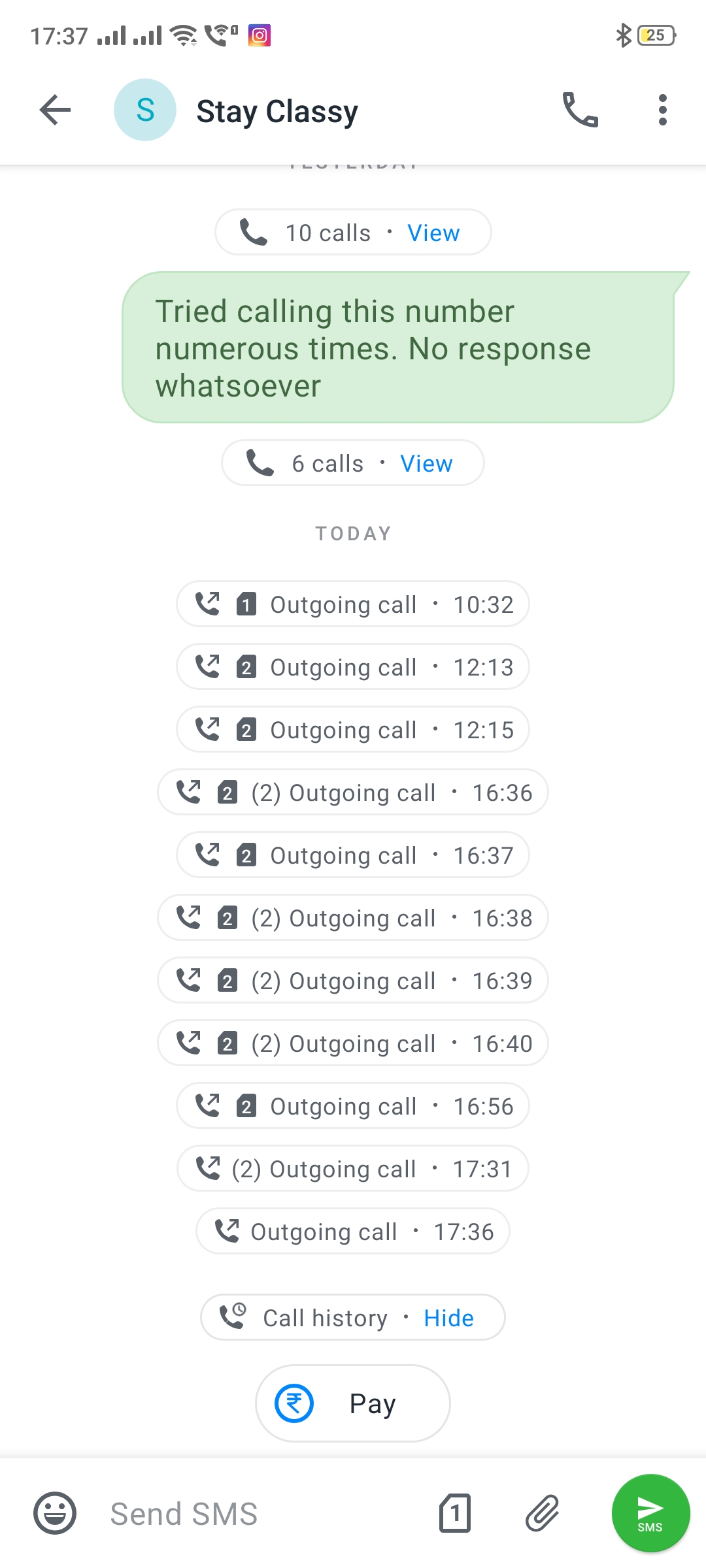
Task: Tap the 17:31 outgoing call entry
Action: 353,1168
